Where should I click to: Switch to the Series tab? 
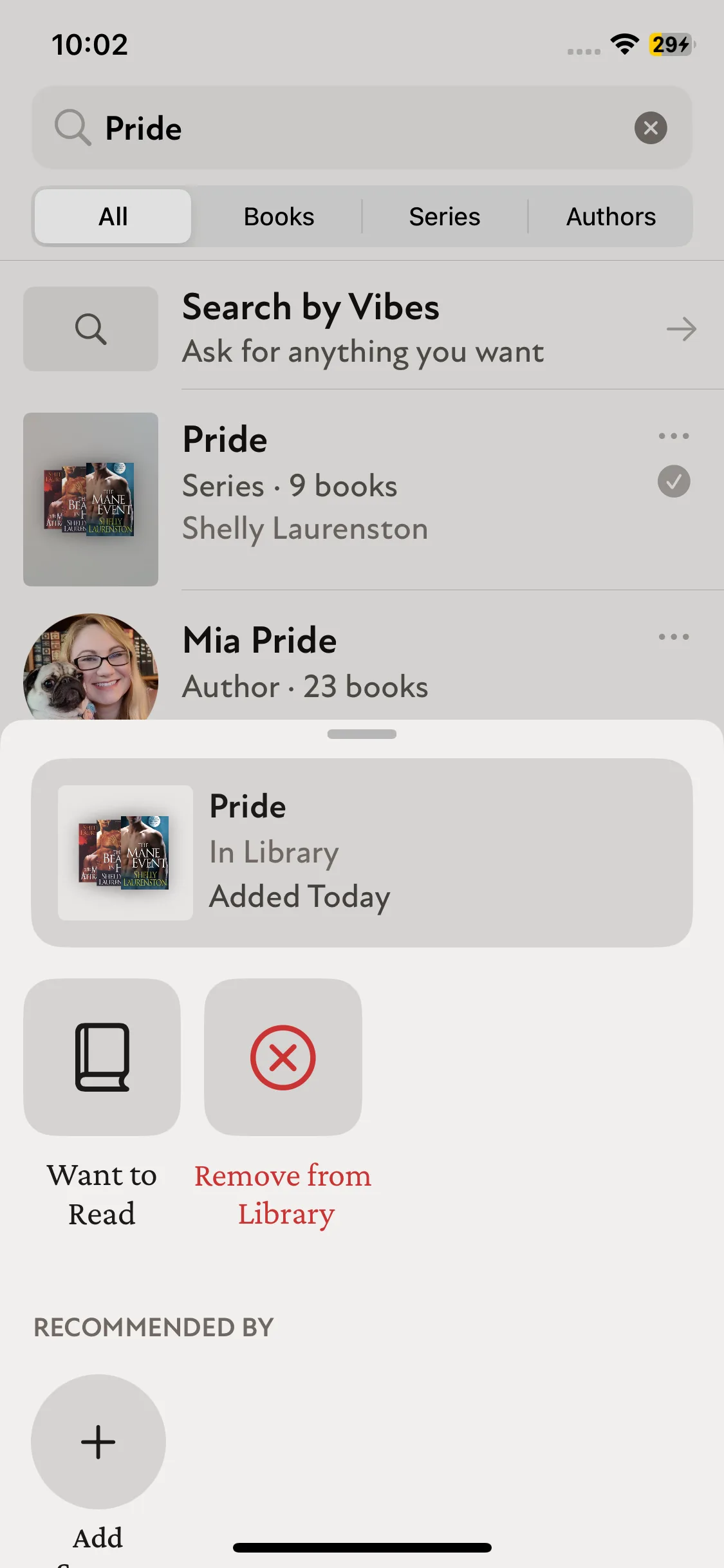[444, 217]
